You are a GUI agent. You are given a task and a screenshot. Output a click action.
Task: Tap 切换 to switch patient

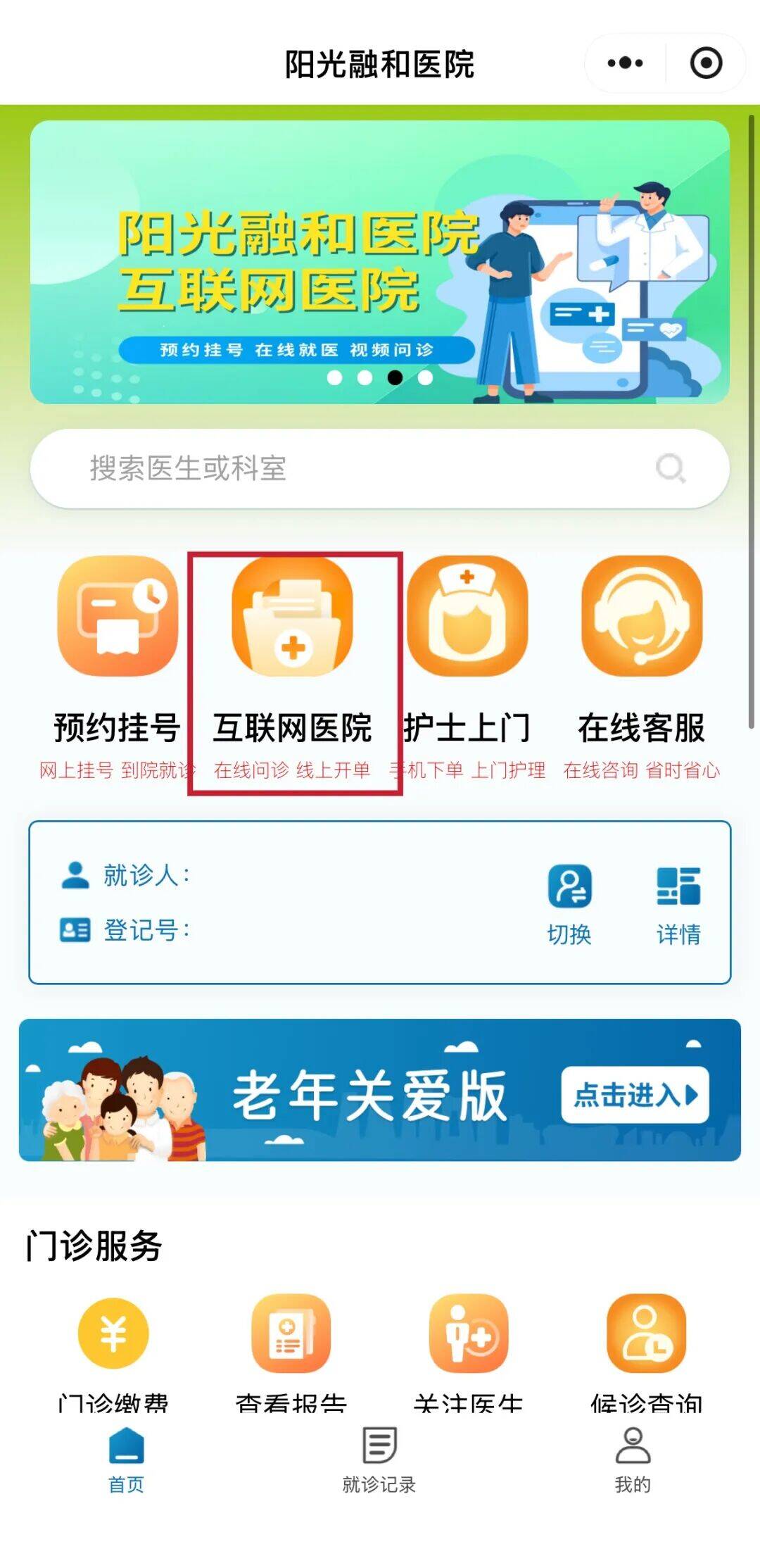coord(569,903)
